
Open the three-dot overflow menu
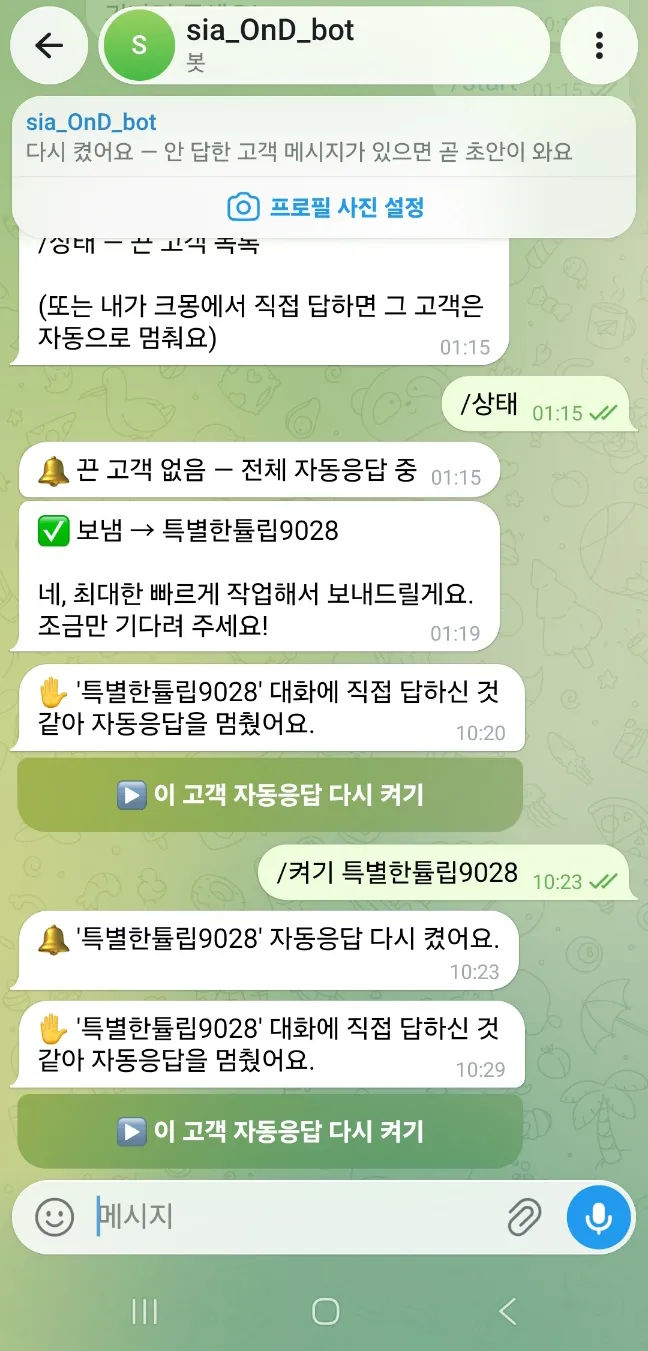tap(599, 46)
